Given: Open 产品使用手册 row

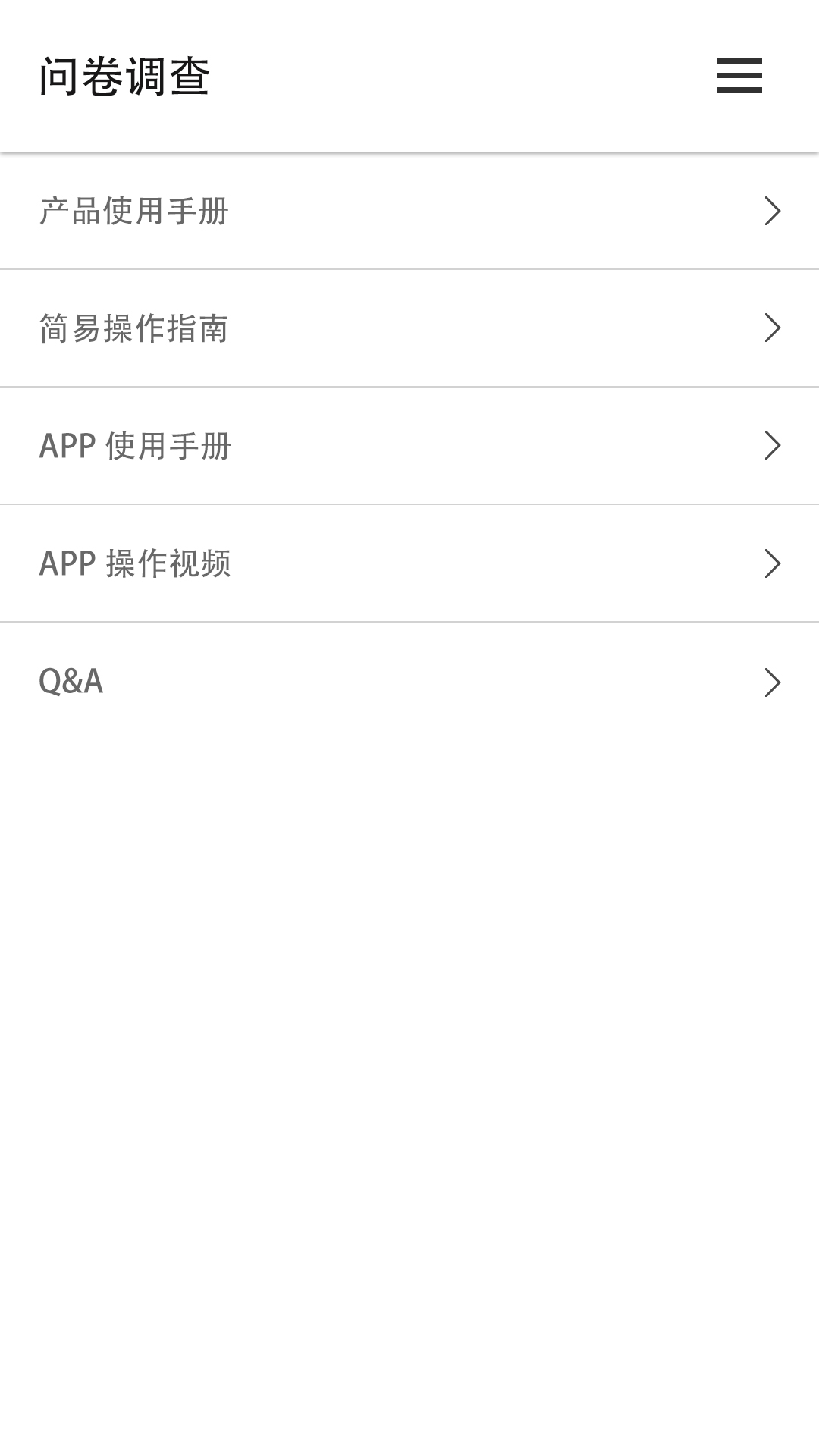Looking at the screenshot, I should [x=409, y=211].
